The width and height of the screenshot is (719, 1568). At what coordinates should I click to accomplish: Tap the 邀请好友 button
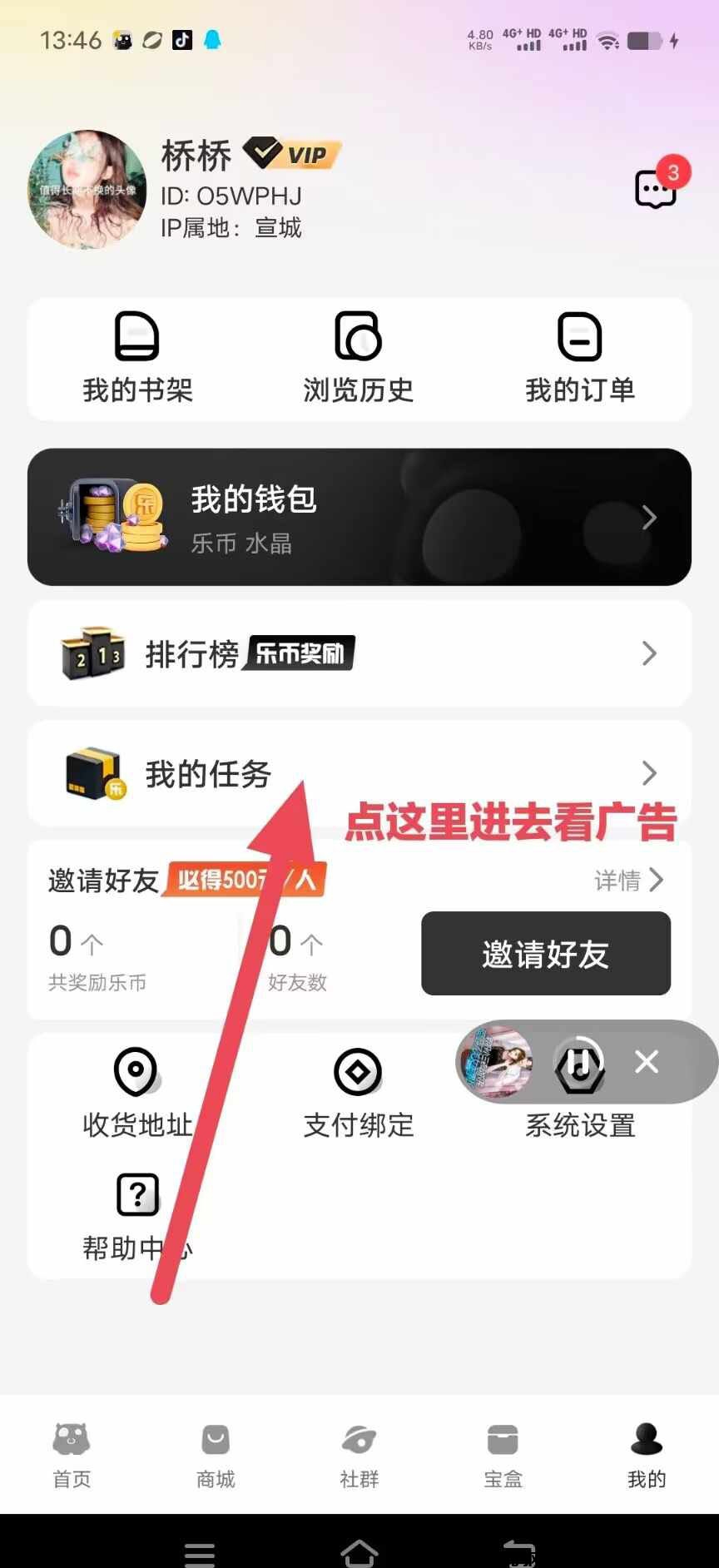pos(546,954)
